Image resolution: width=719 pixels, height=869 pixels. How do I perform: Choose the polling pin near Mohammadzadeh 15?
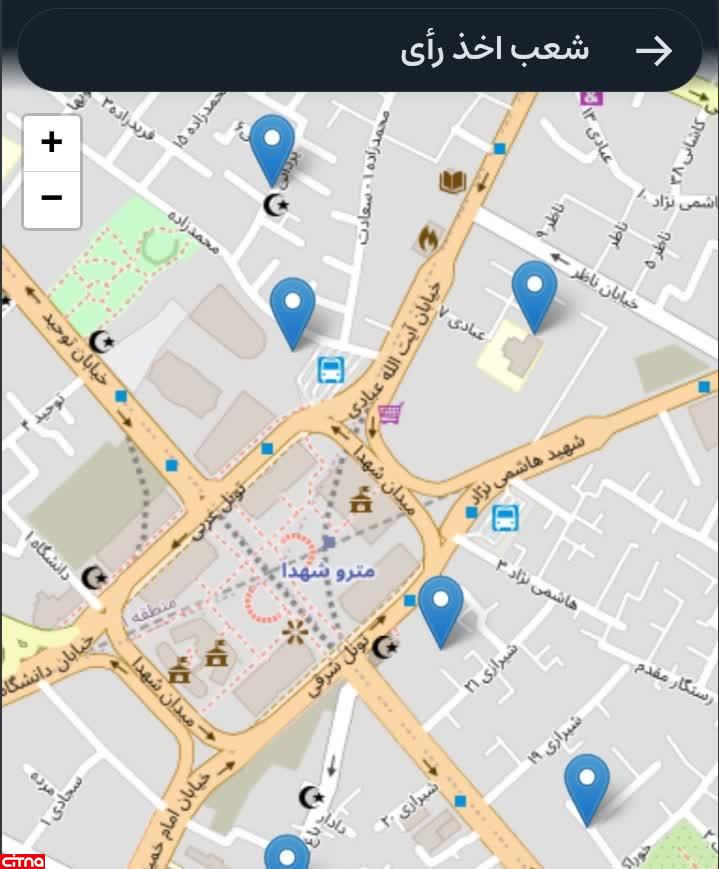(x=271, y=146)
